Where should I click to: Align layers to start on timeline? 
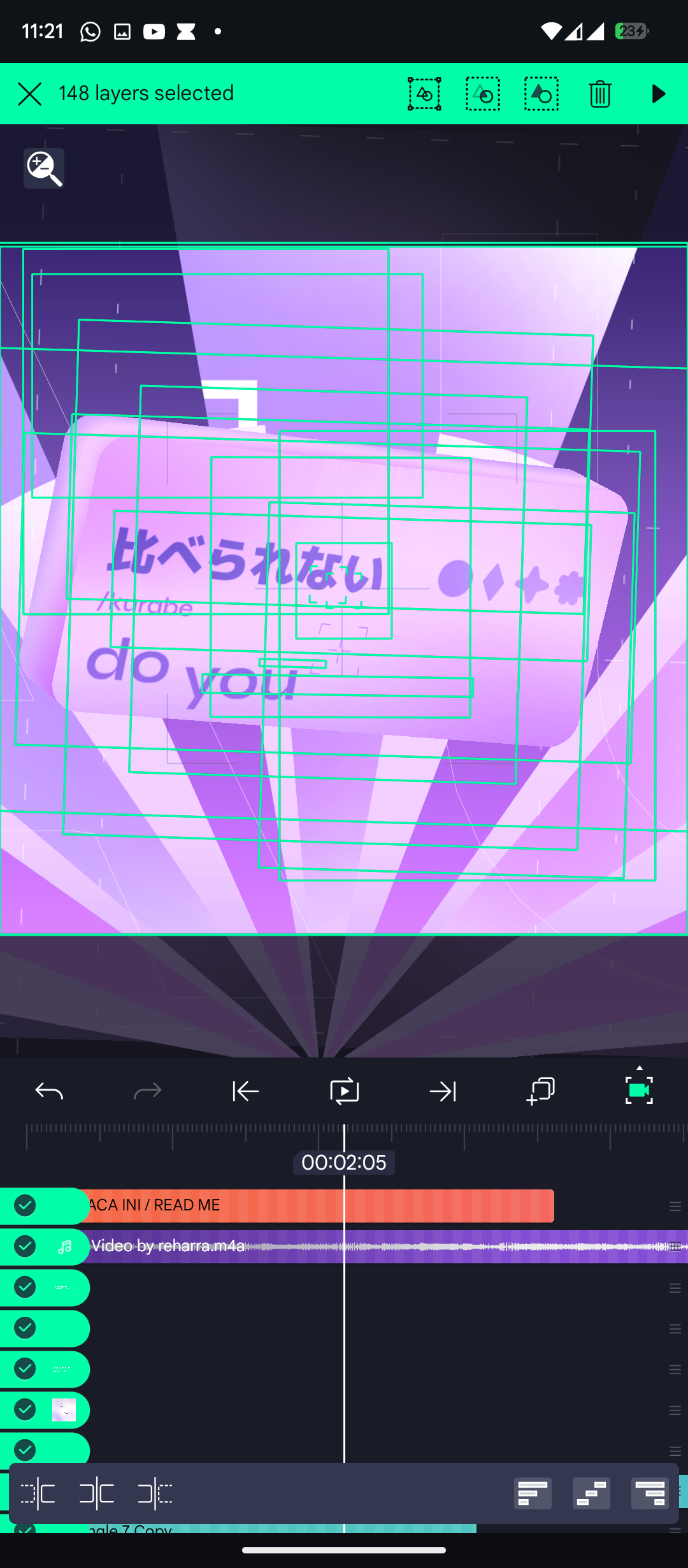click(533, 1493)
